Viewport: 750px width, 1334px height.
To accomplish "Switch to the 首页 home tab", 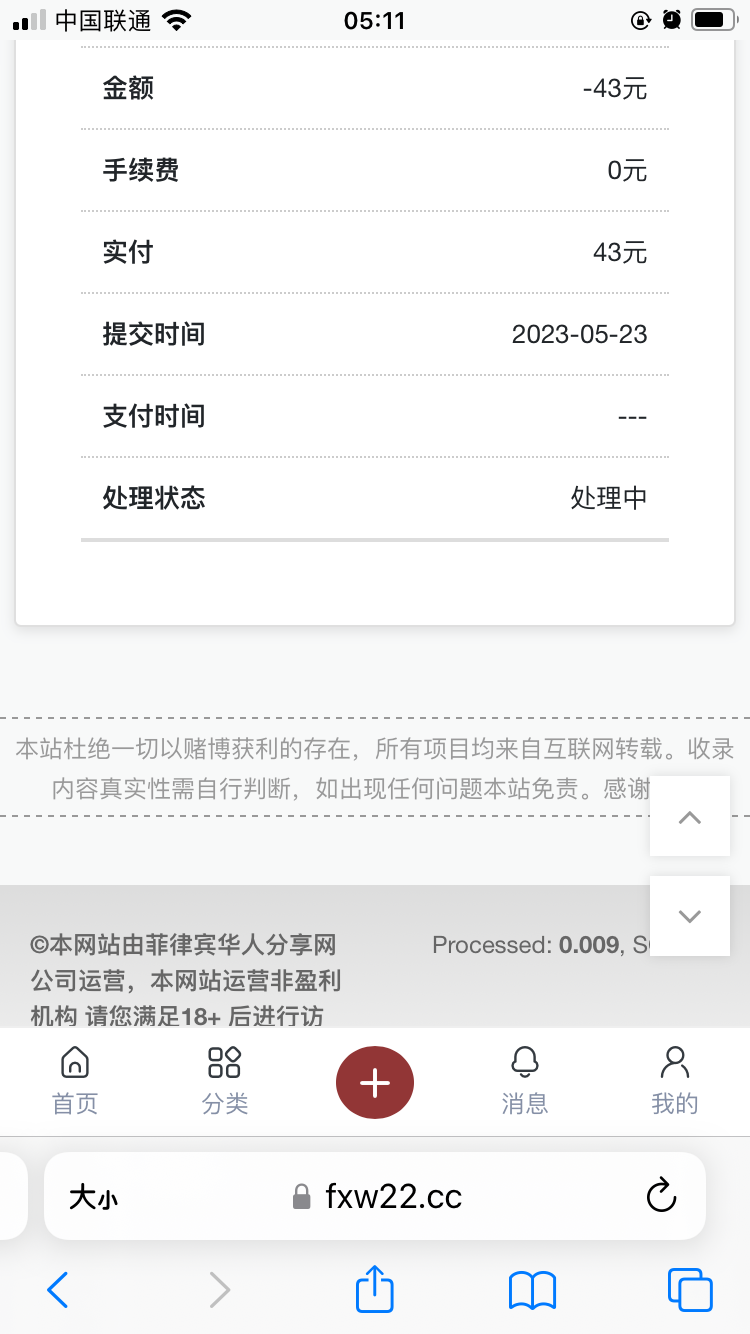I will [75, 1081].
